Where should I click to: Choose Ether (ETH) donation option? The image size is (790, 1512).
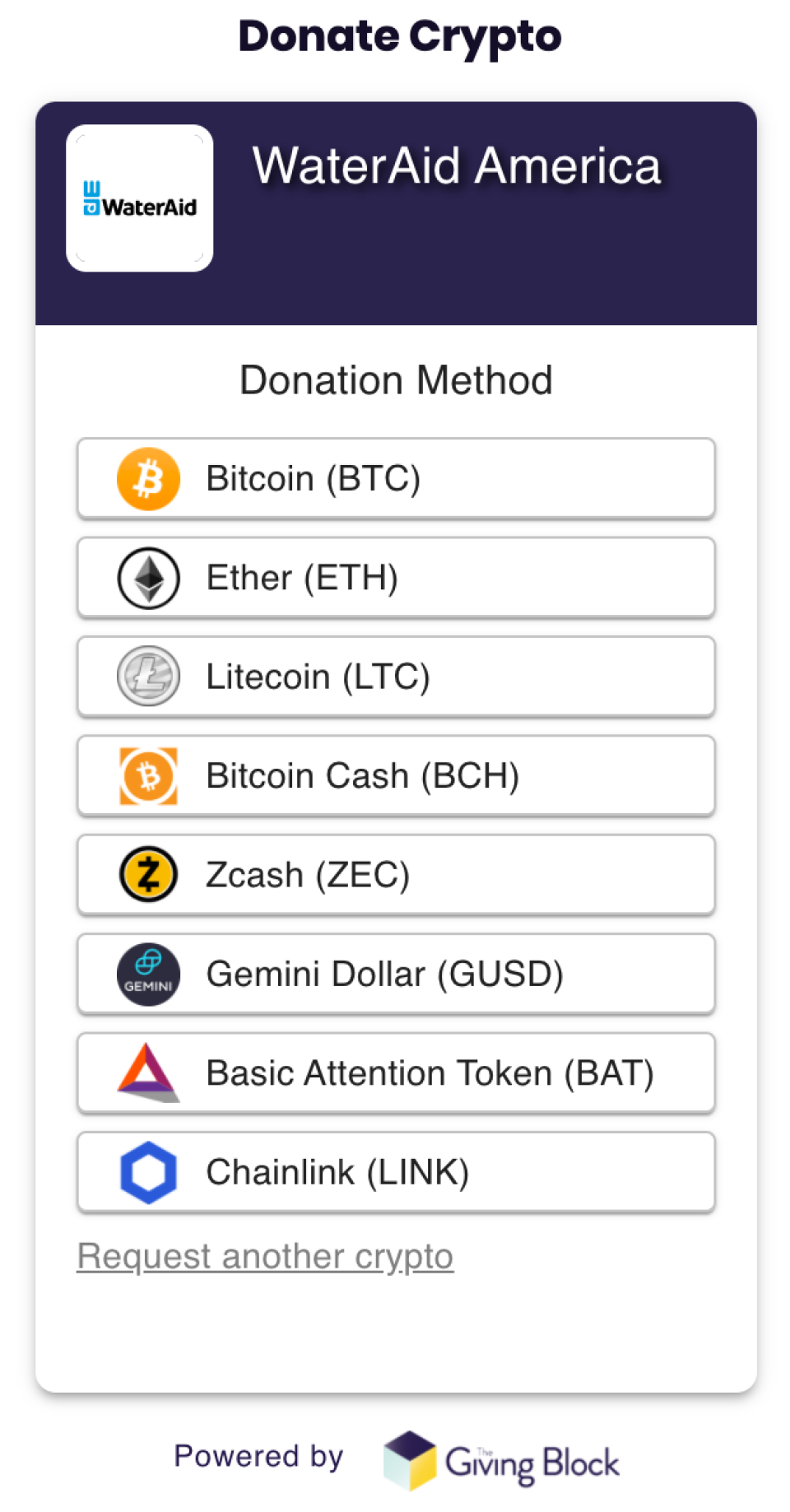pos(396,577)
